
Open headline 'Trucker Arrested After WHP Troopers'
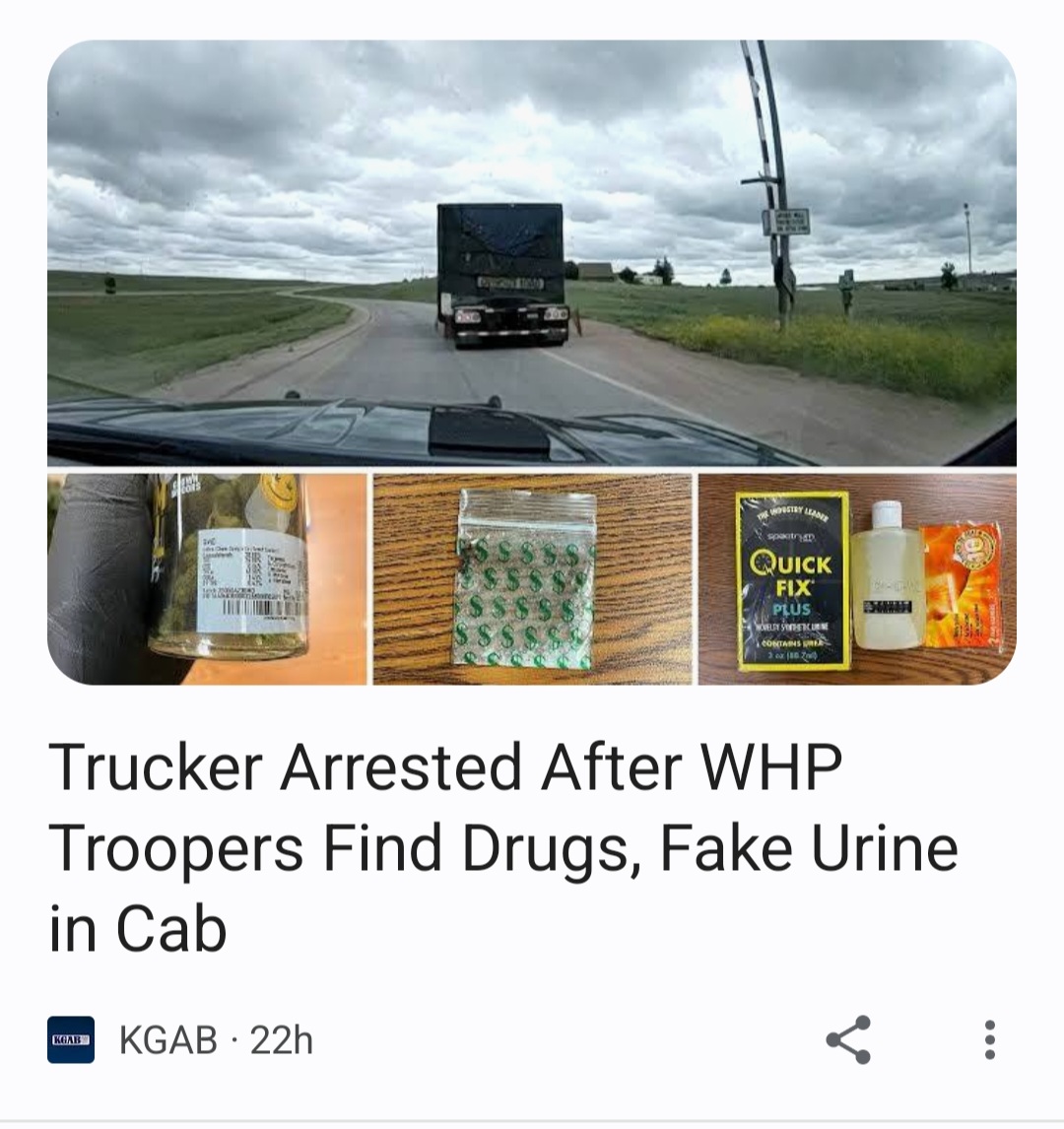tap(502, 847)
